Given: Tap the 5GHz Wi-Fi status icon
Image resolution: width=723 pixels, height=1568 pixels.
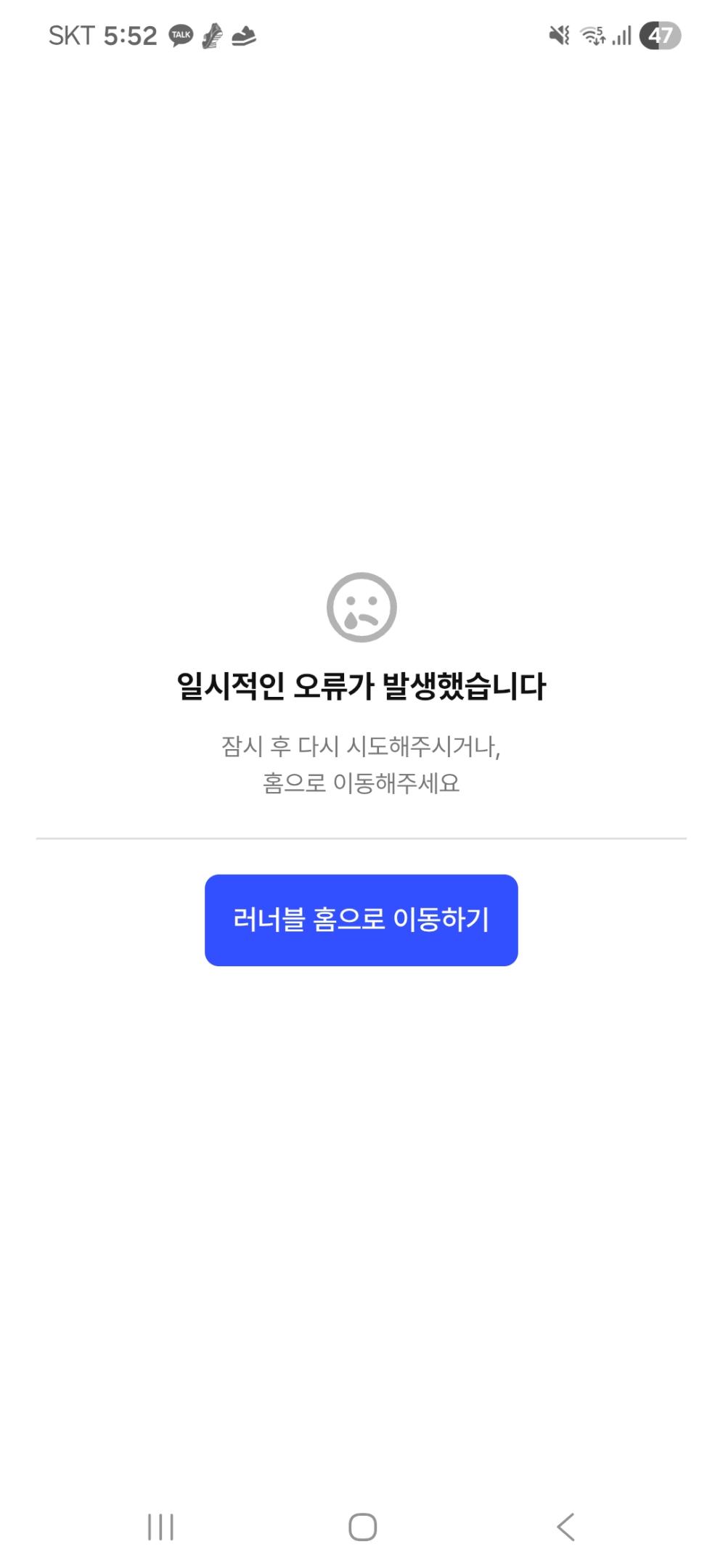Looking at the screenshot, I should (x=592, y=33).
